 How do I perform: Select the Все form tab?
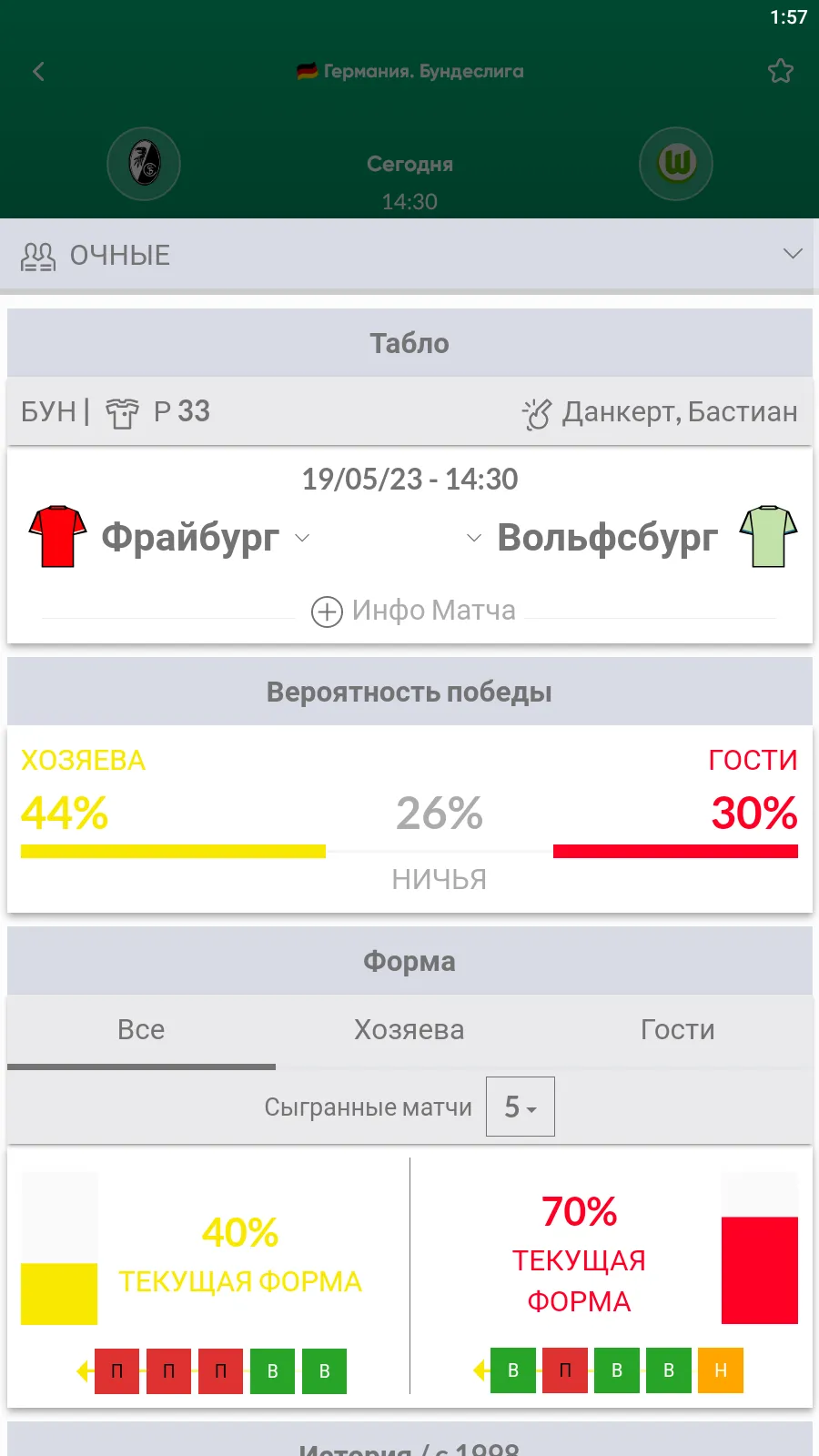point(141,1030)
